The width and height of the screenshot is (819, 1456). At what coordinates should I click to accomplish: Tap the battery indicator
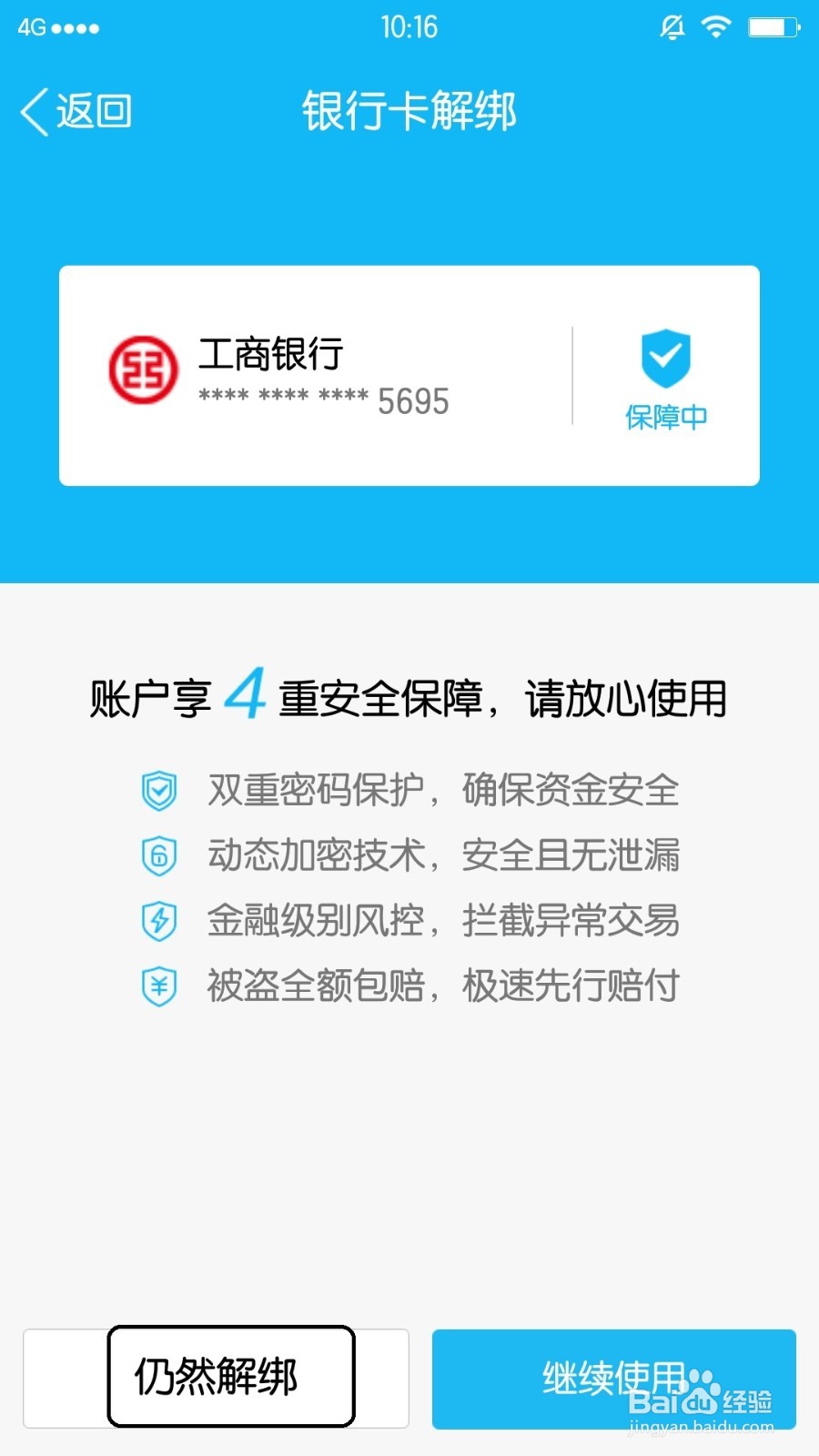tap(773, 27)
